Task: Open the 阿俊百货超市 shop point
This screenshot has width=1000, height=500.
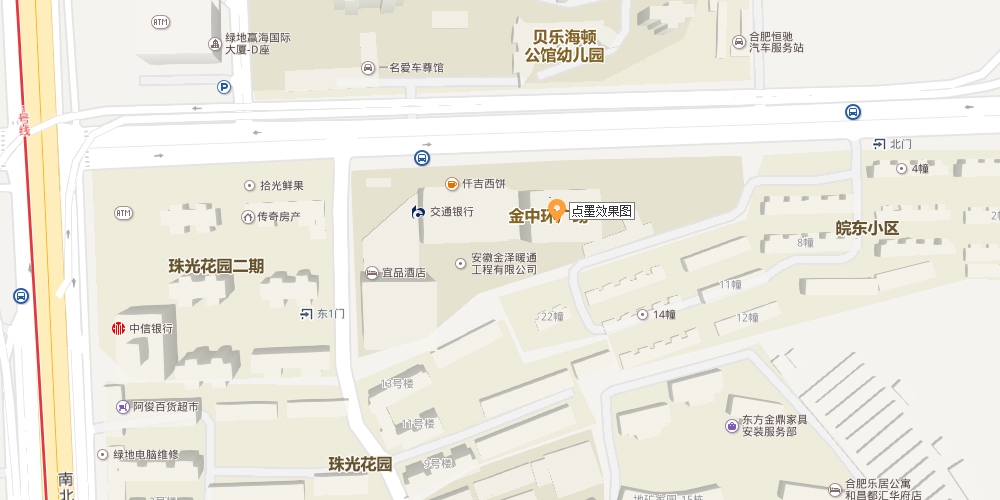Action: [123, 406]
